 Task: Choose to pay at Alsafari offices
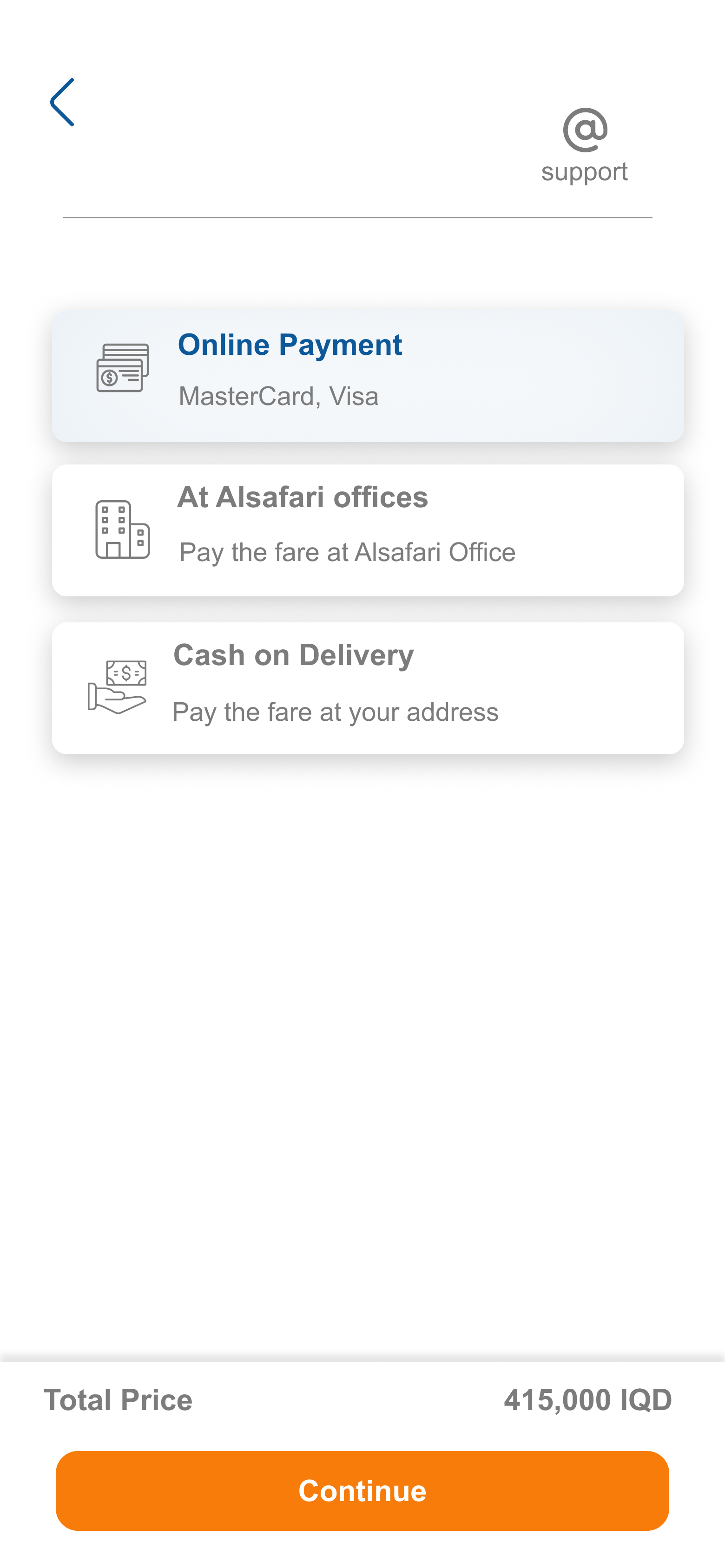367,529
